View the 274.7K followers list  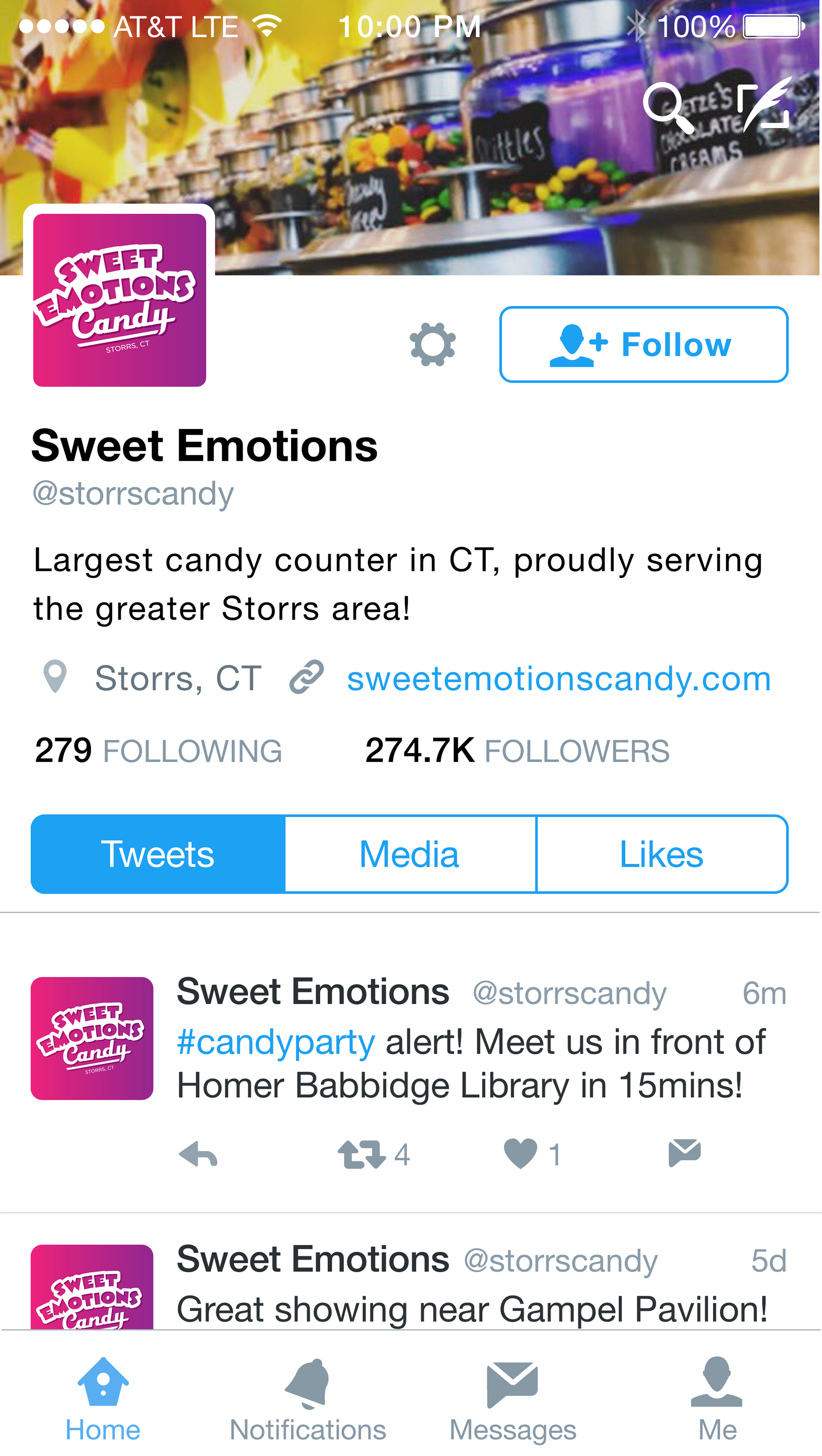click(517, 751)
